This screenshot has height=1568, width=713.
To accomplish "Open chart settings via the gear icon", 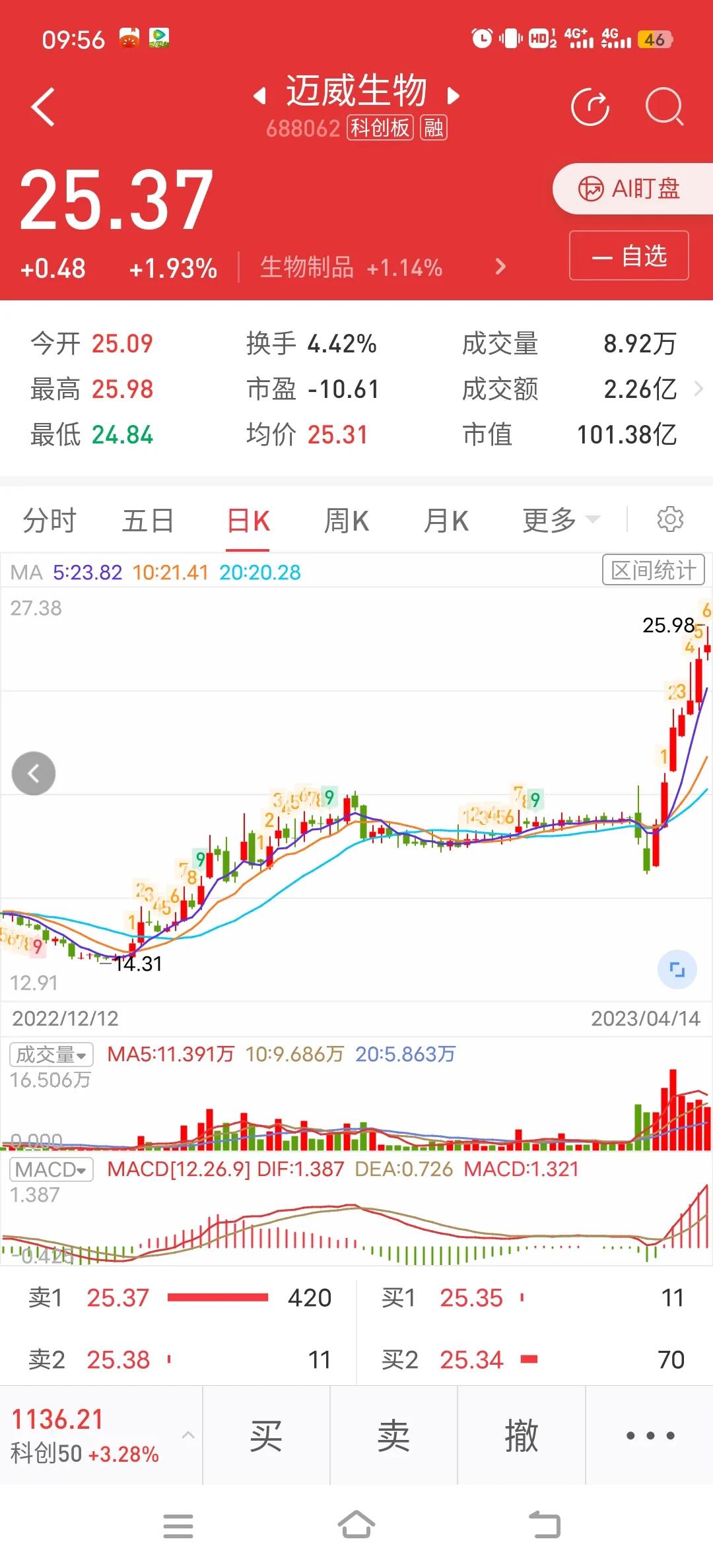I will (671, 519).
